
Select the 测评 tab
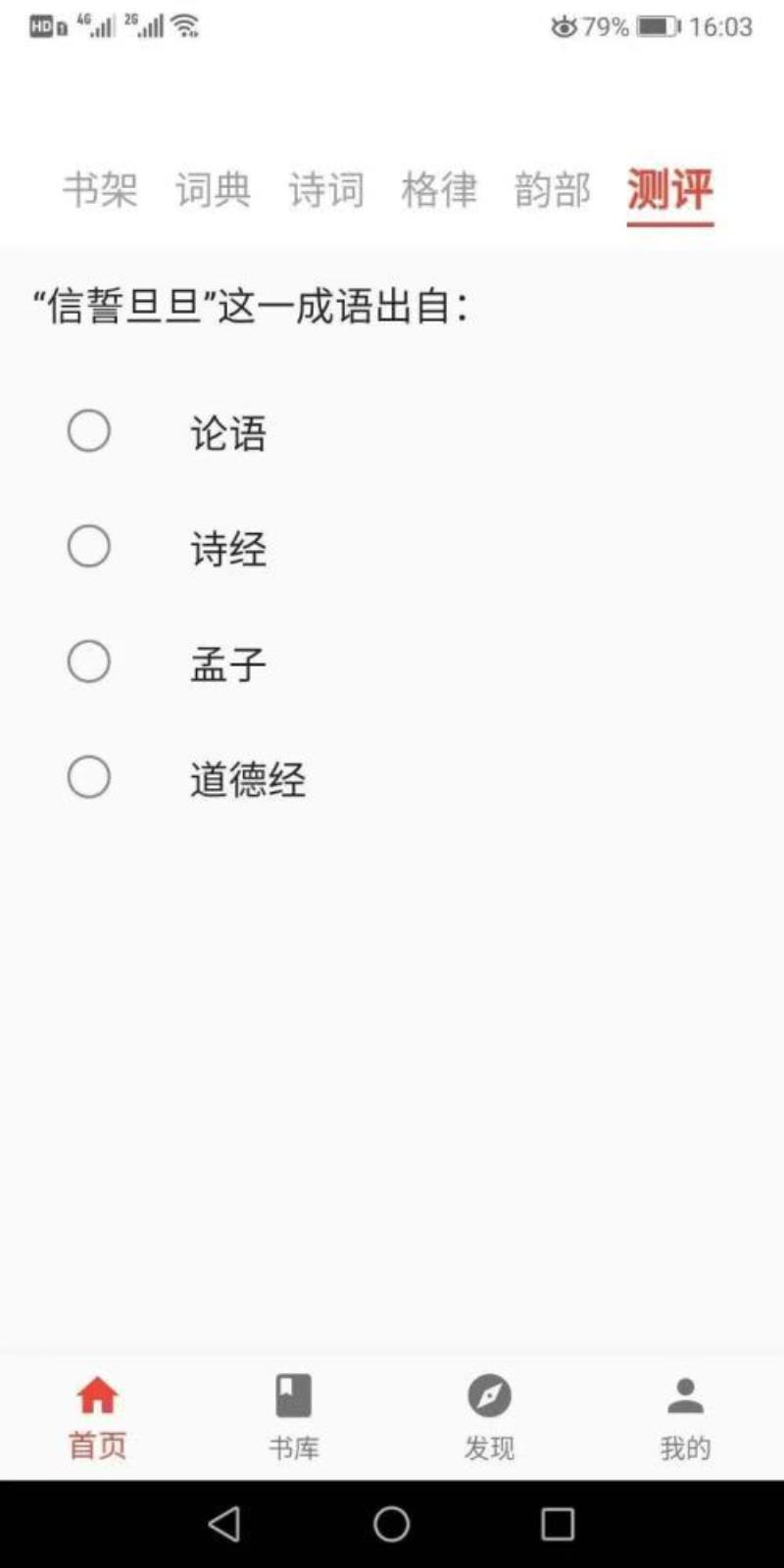pos(670,189)
